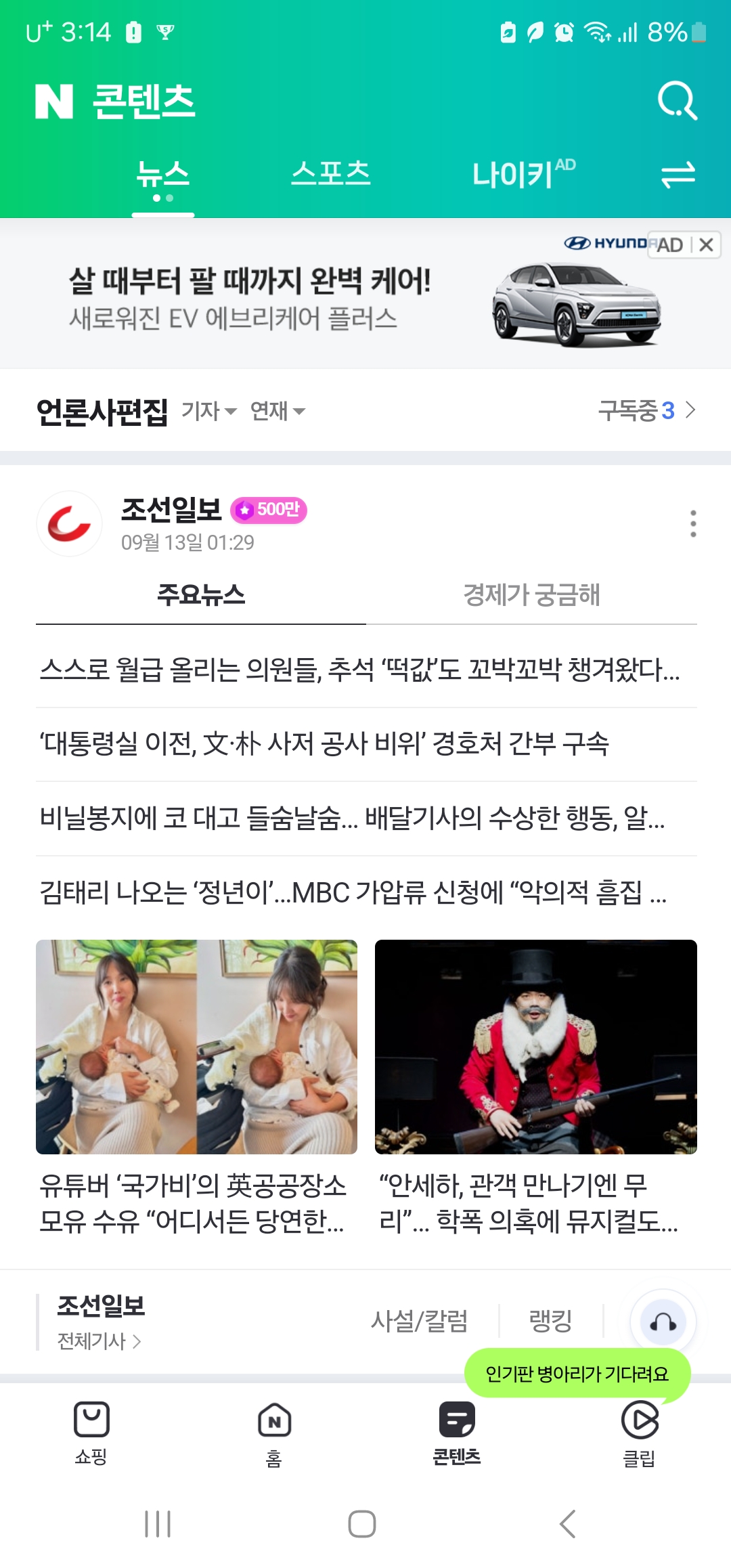Open headline about 의원들 추석 떡값
The width and height of the screenshot is (731, 1568).
pyautogui.click(x=360, y=670)
